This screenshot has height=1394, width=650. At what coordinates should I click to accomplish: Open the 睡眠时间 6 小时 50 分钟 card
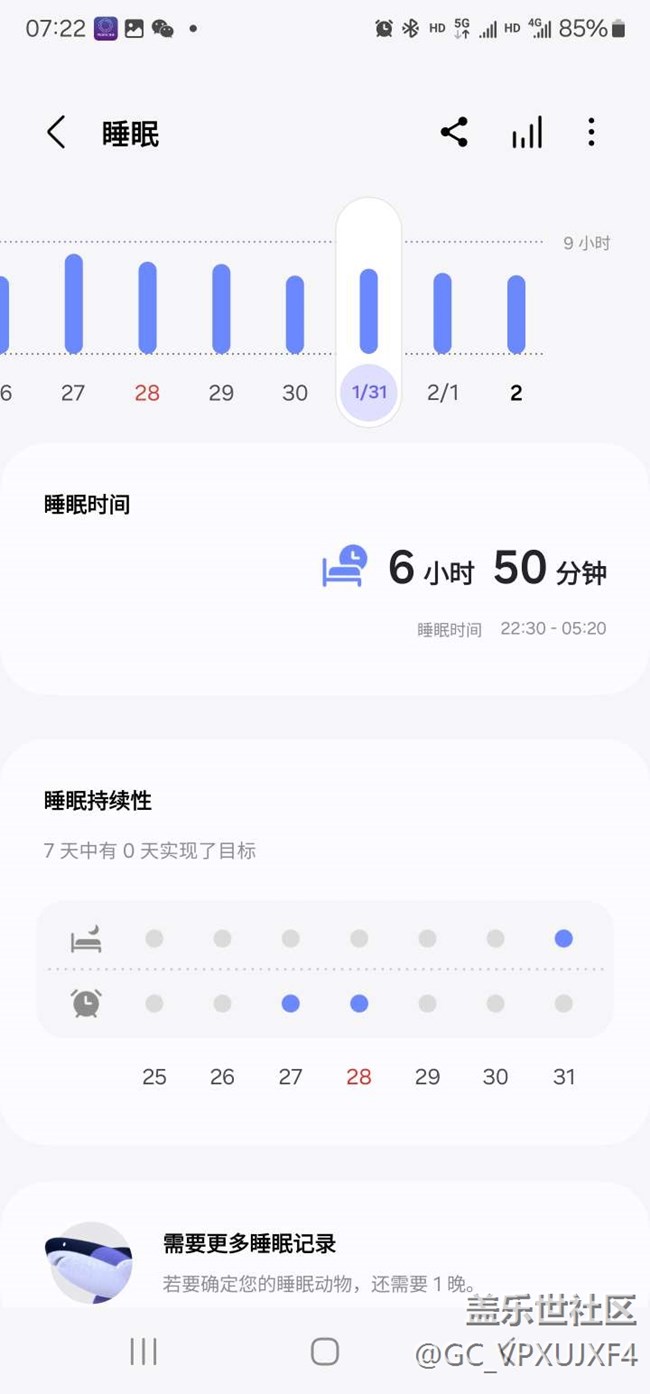tap(325, 568)
